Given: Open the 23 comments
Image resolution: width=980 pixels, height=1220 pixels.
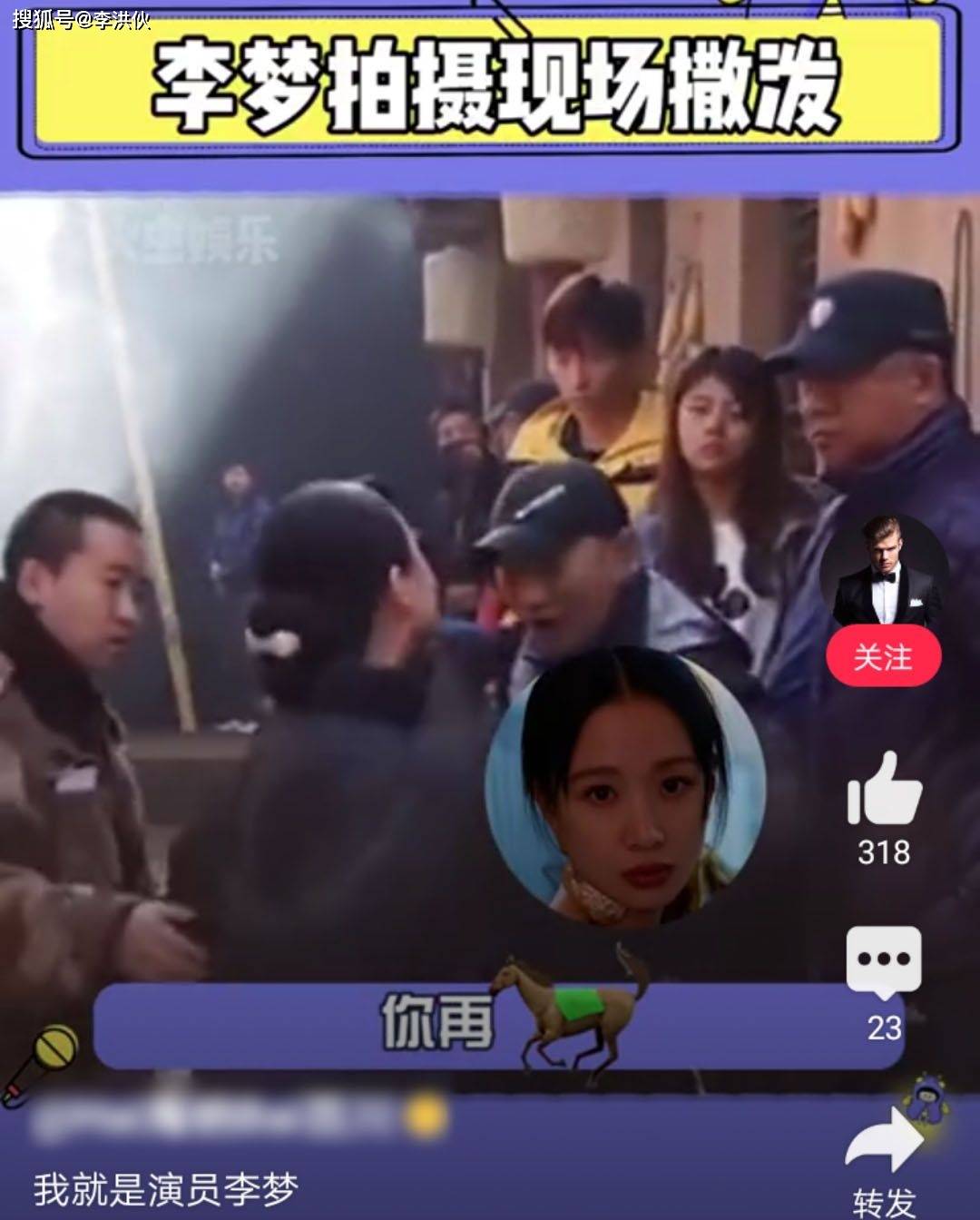Looking at the screenshot, I should (883, 961).
